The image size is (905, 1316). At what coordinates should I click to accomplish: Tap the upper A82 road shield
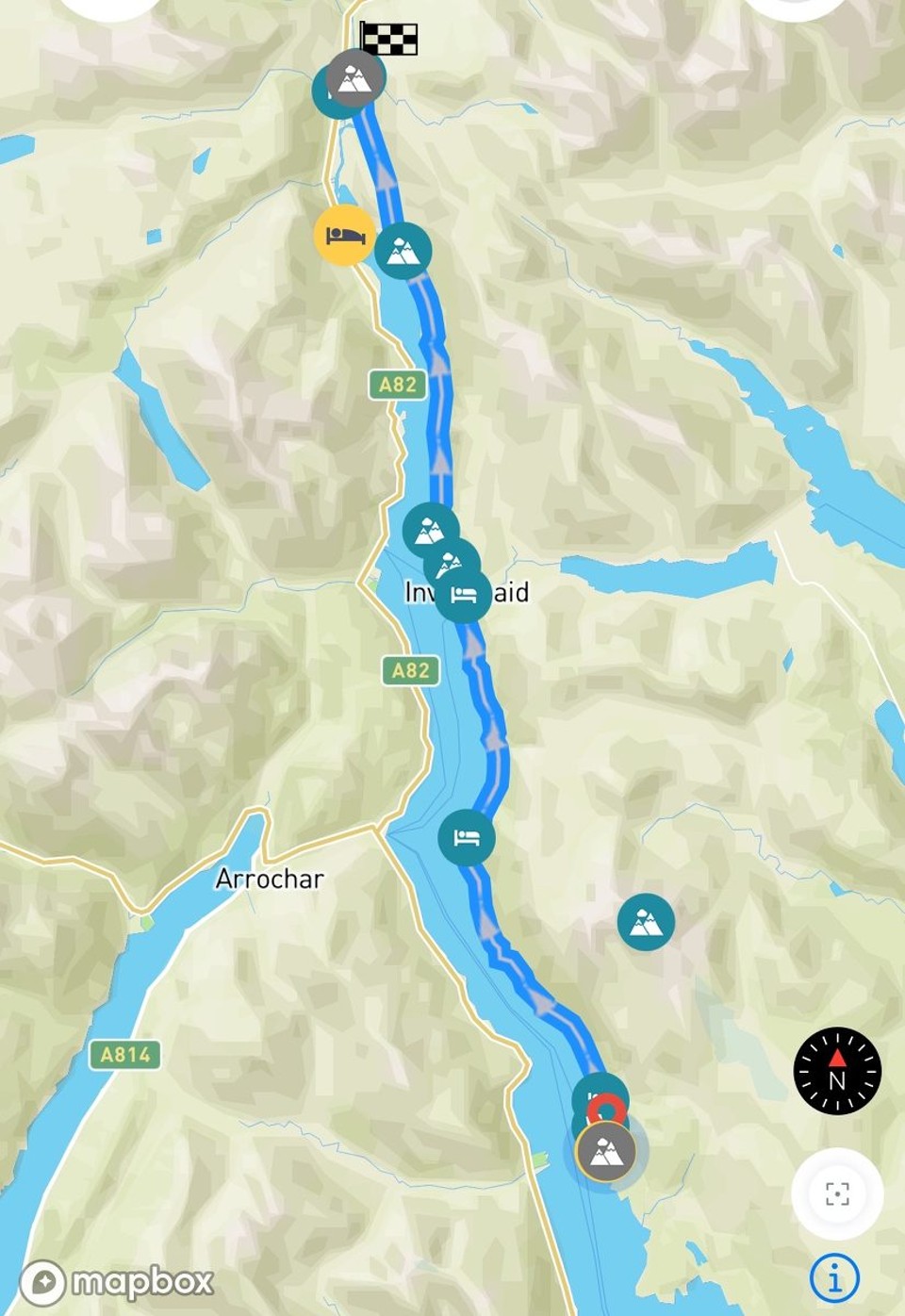click(400, 384)
